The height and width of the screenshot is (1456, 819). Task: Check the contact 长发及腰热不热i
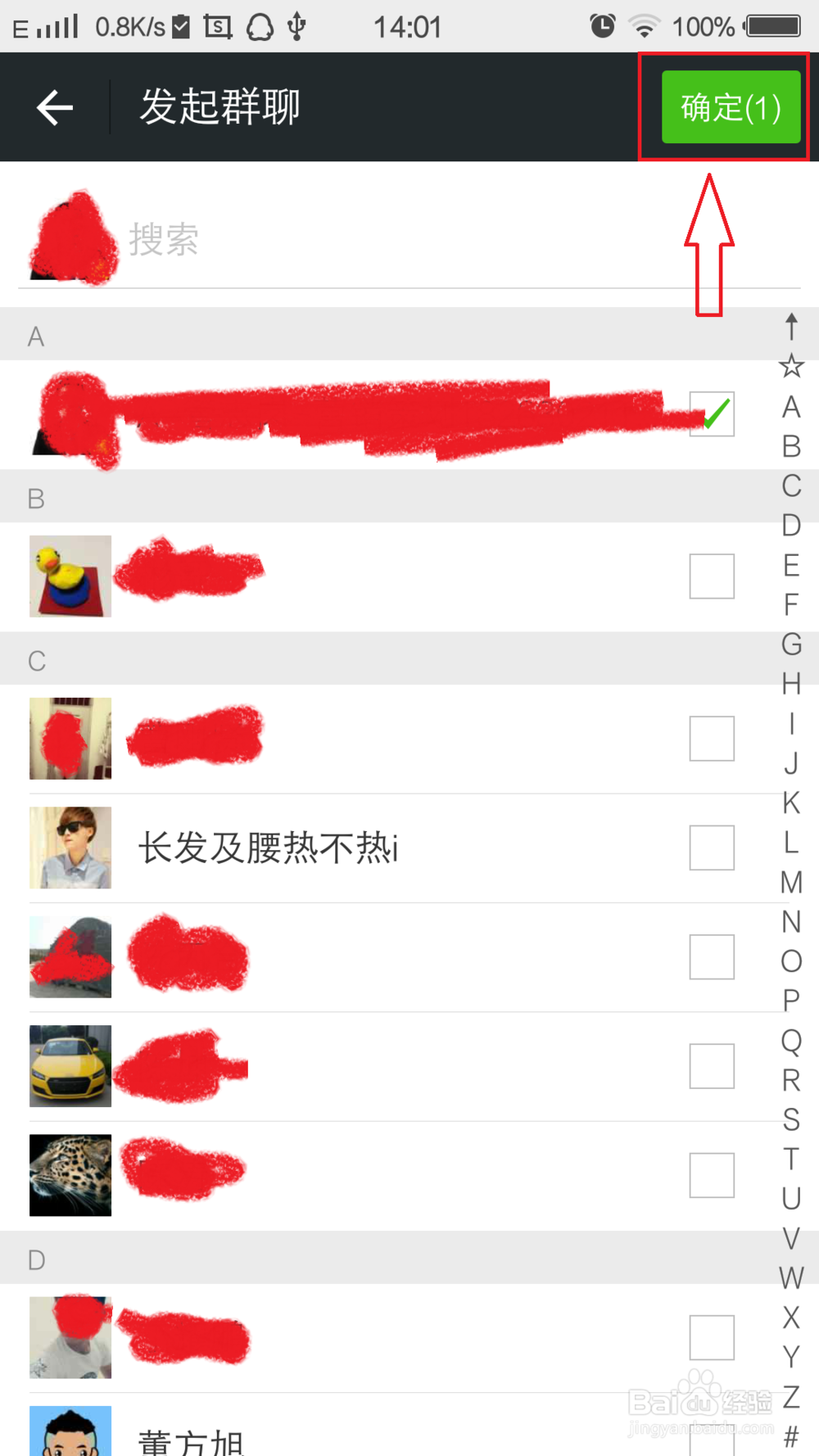[x=711, y=848]
